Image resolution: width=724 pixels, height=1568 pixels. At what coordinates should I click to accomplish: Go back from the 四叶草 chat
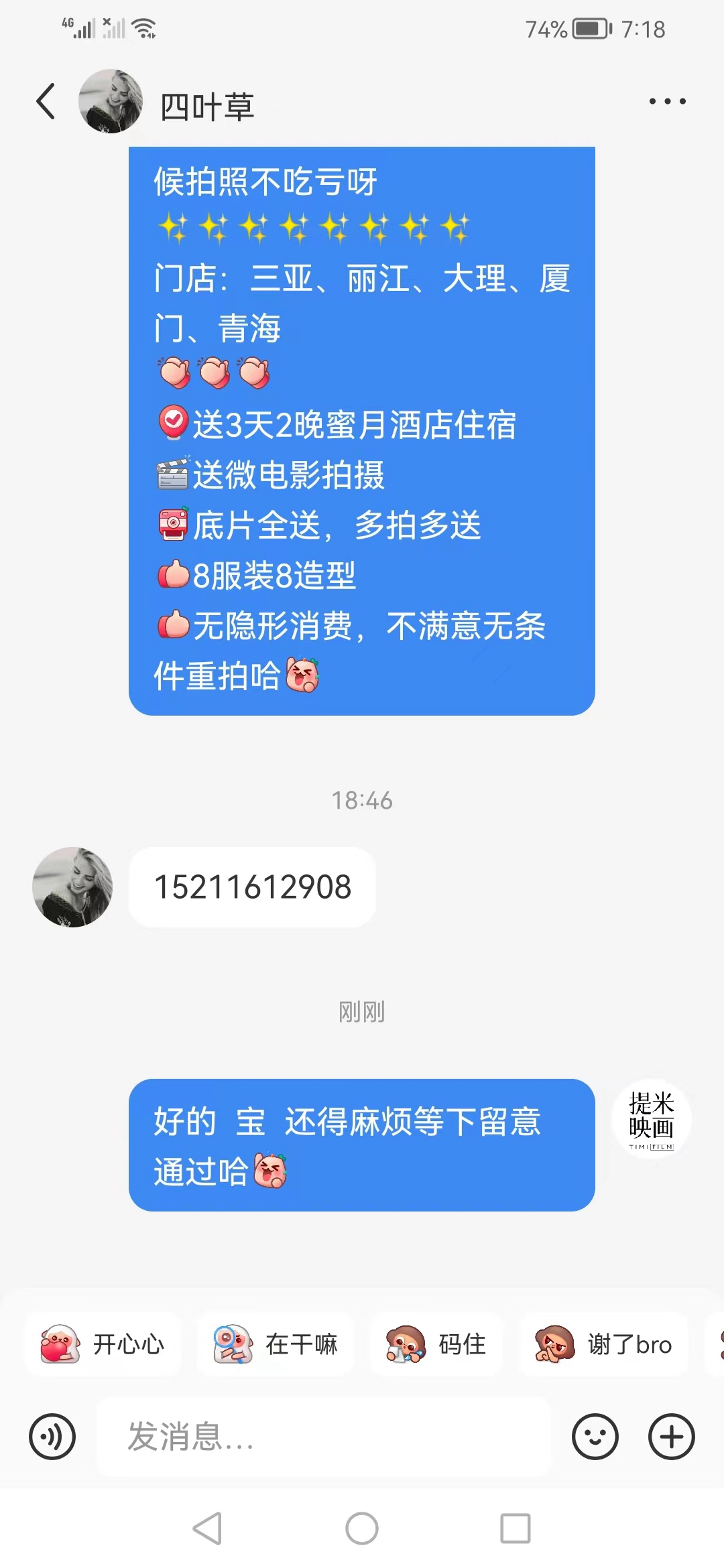(46, 102)
